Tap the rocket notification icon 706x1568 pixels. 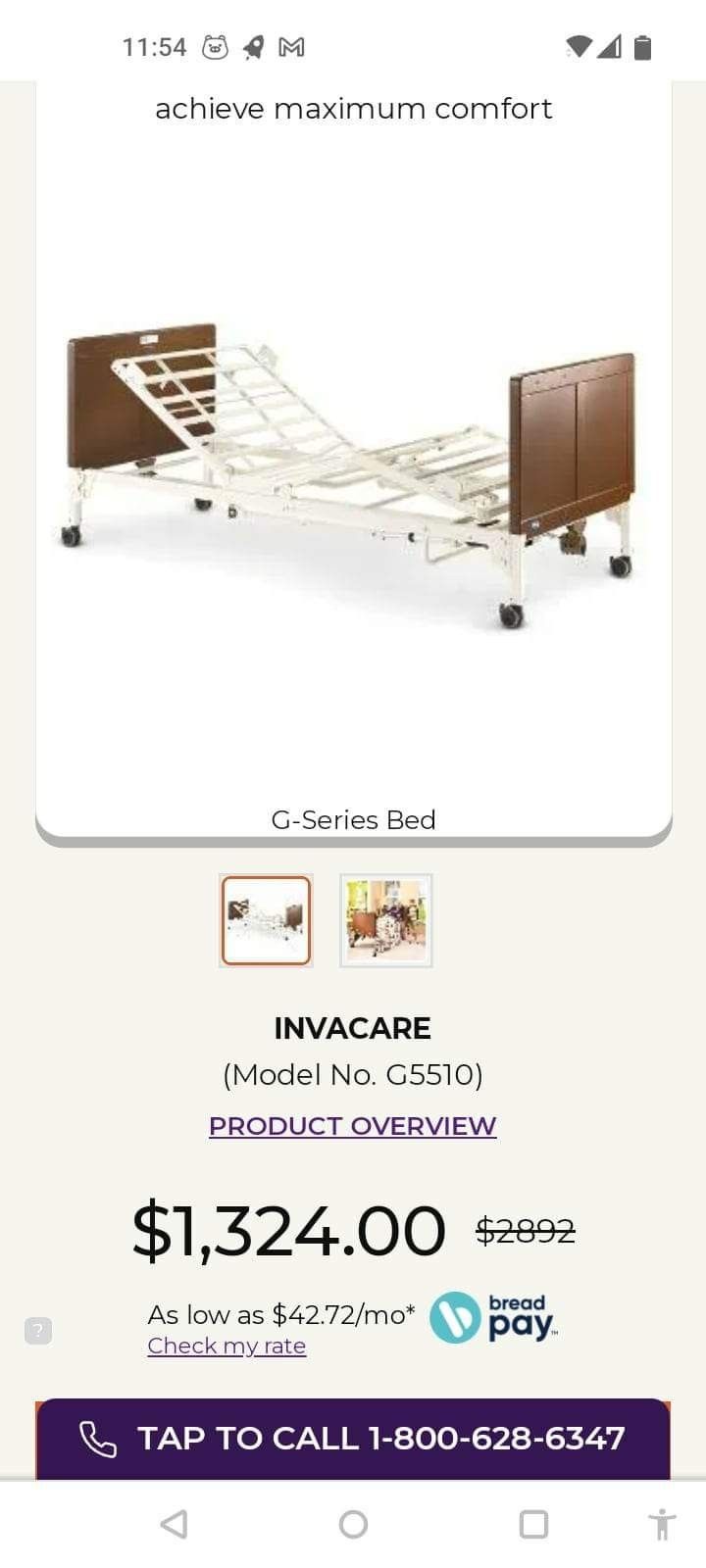[x=254, y=45]
